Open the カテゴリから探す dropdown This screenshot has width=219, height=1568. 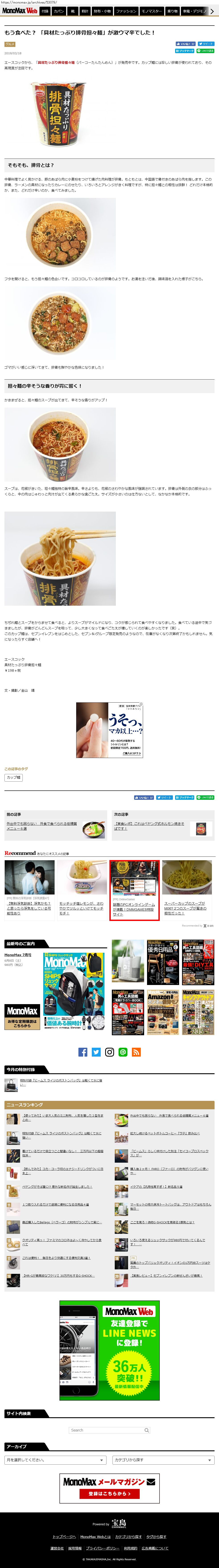(163, 1460)
